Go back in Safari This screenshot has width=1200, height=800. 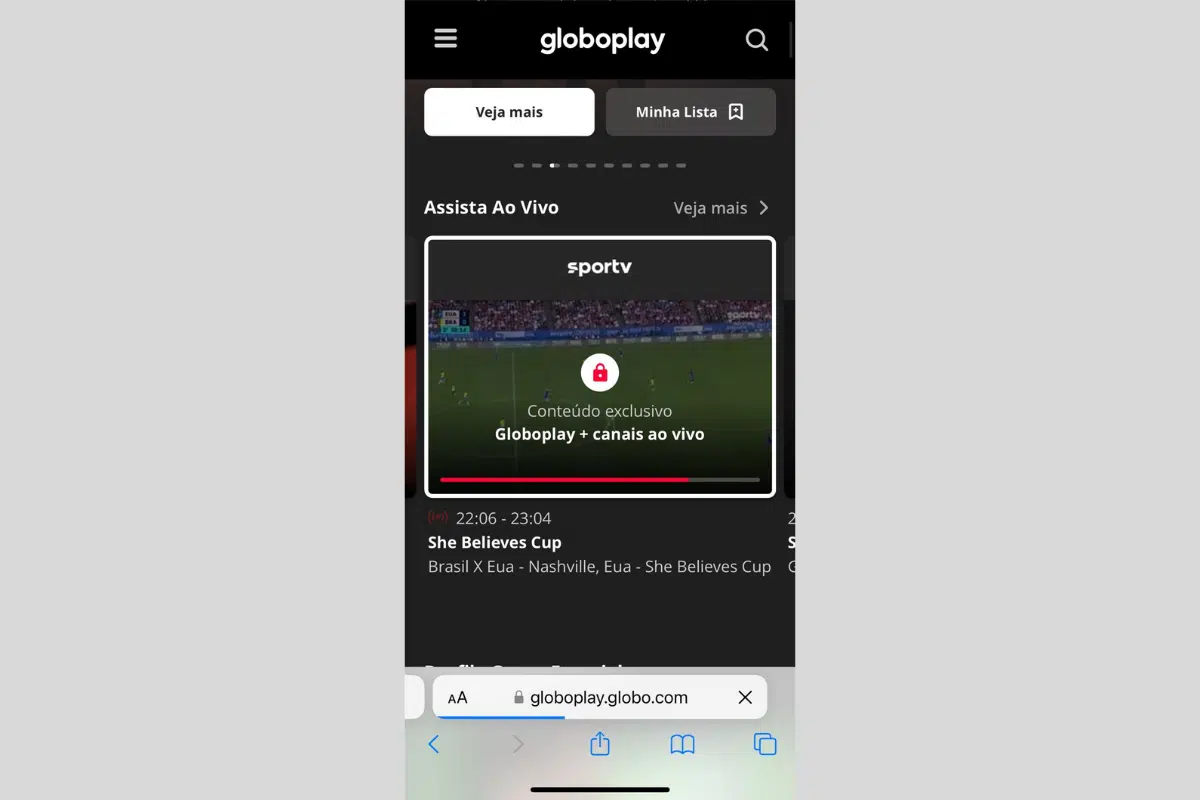[x=434, y=744]
